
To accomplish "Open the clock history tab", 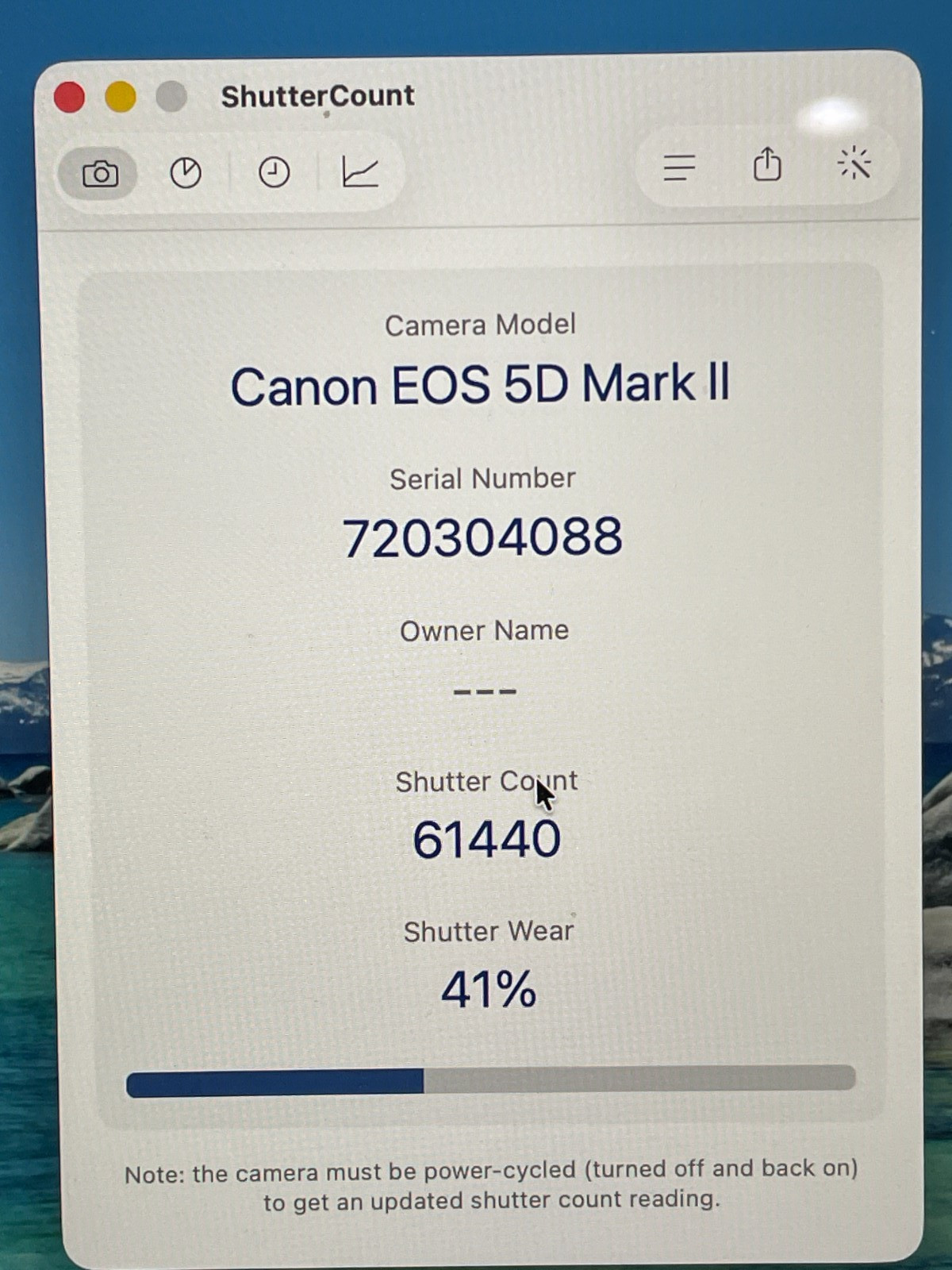I will (x=274, y=172).
